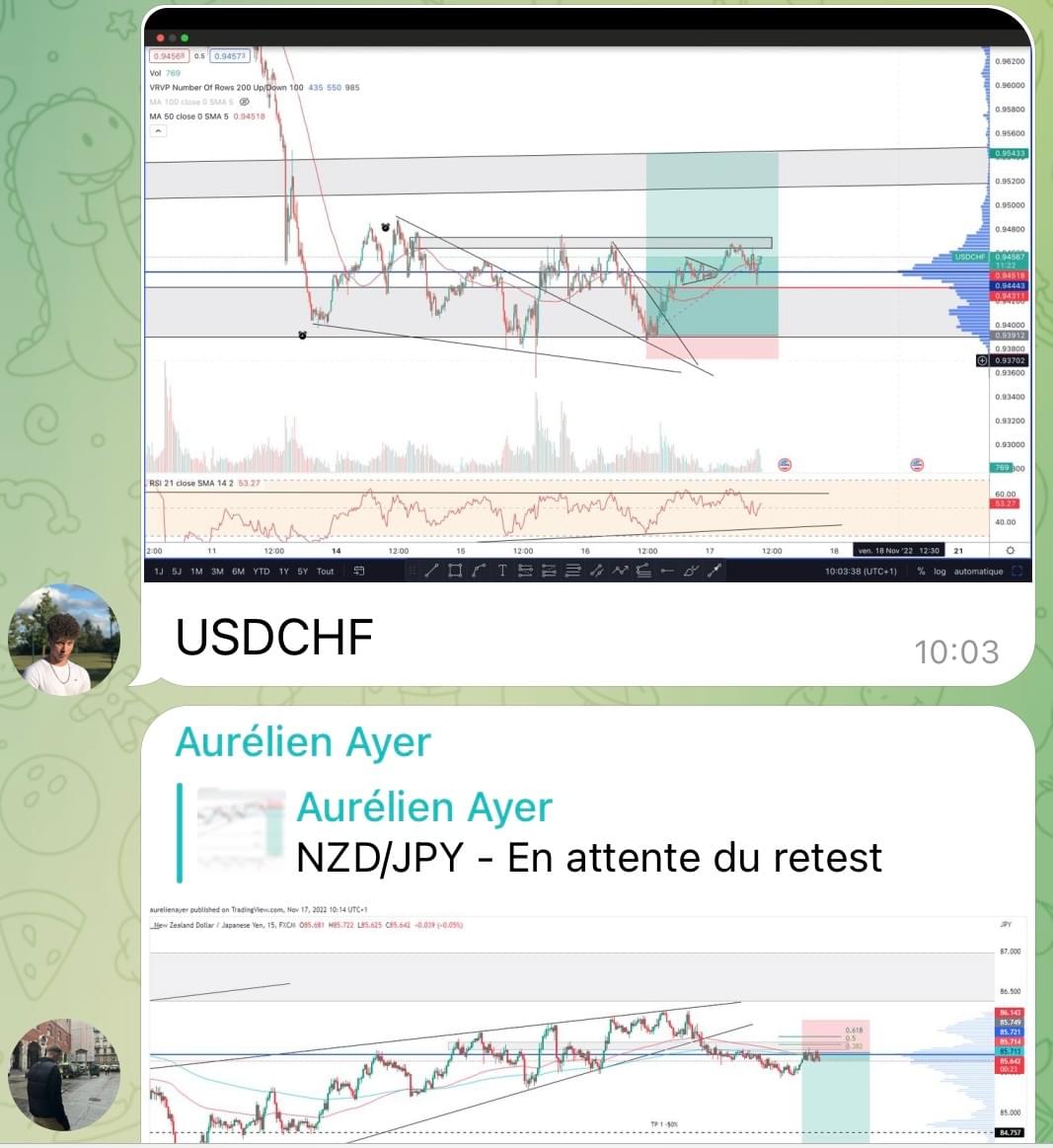Open the USDCHF sender's profile picture

(64, 639)
